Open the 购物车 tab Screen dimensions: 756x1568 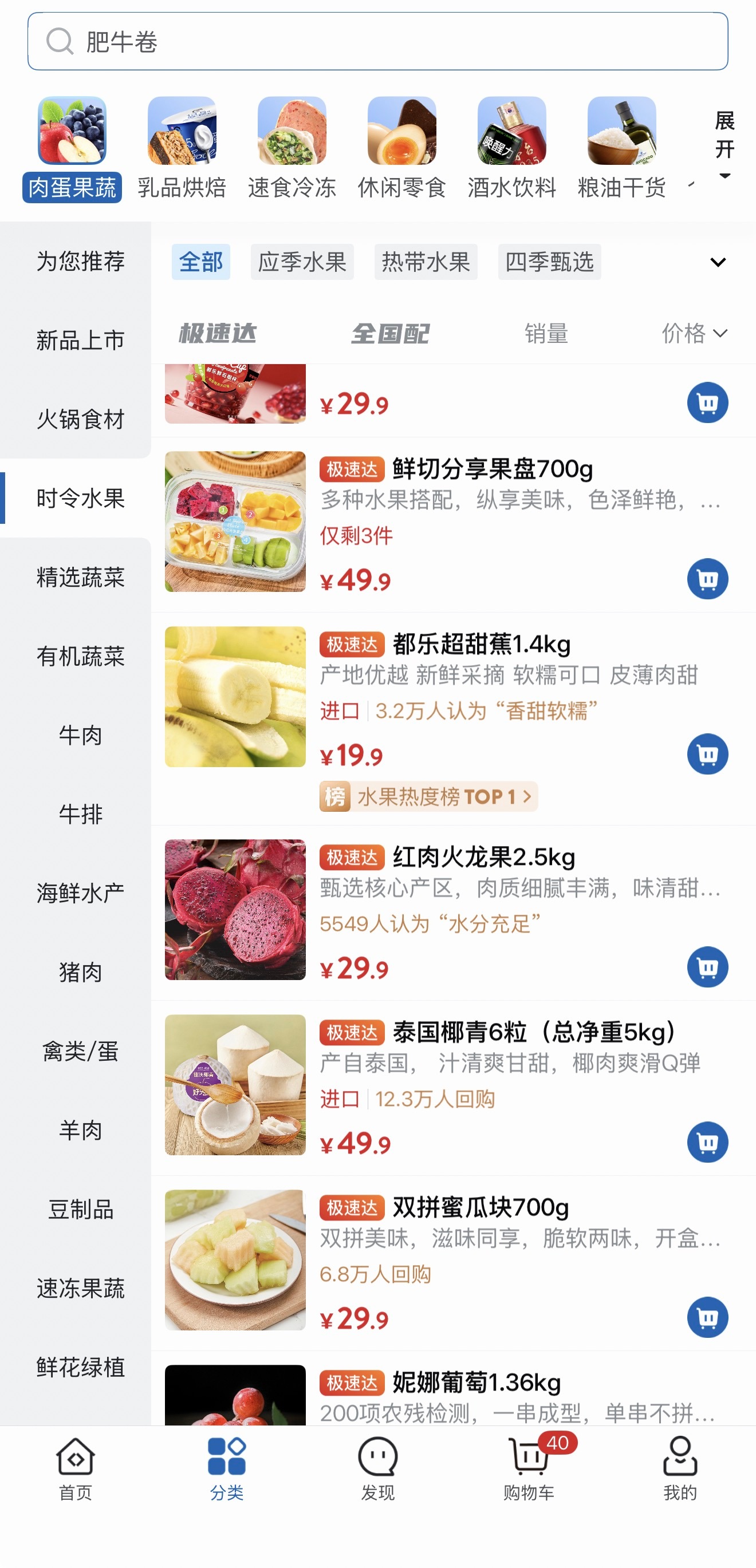coord(529,1469)
